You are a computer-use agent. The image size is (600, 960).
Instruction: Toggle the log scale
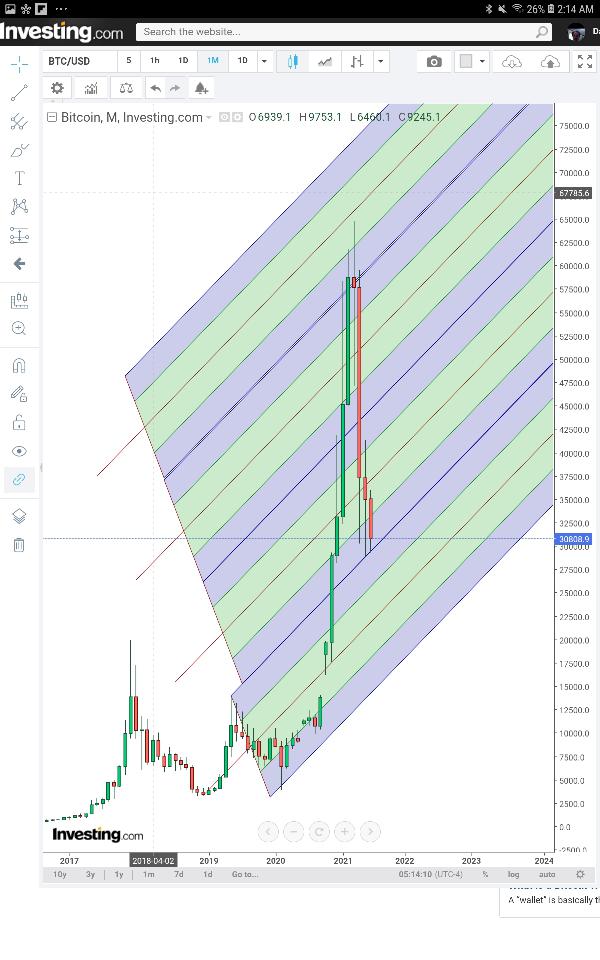513,874
